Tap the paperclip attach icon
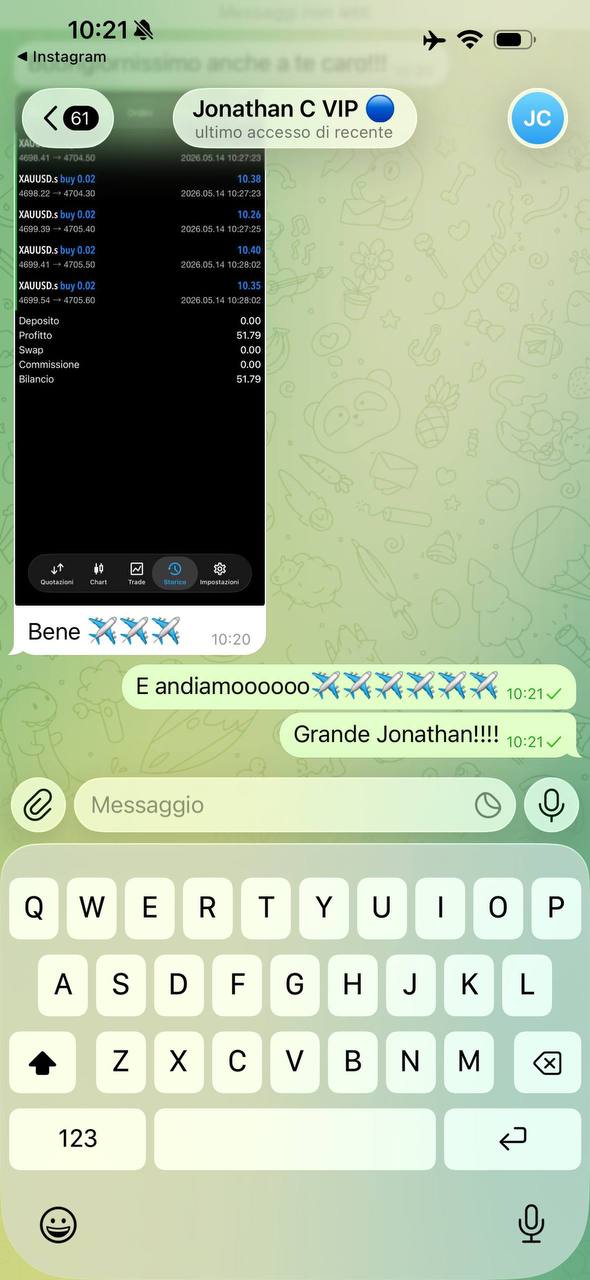590x1280 pixels. (38, 805)
